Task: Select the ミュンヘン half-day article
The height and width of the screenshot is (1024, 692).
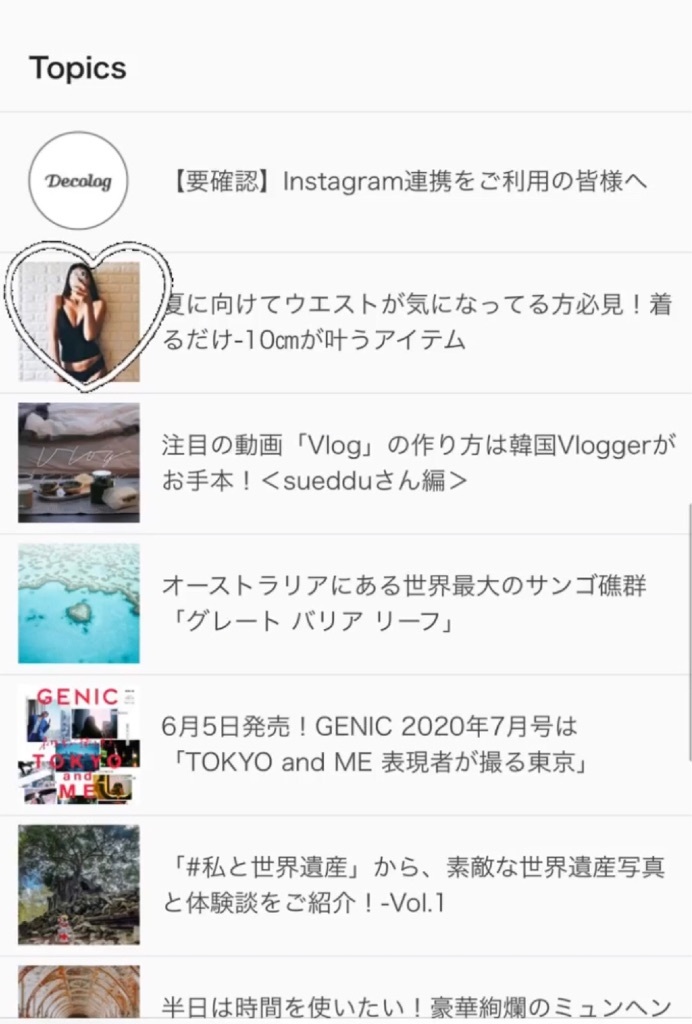Action: [414, 1003]
